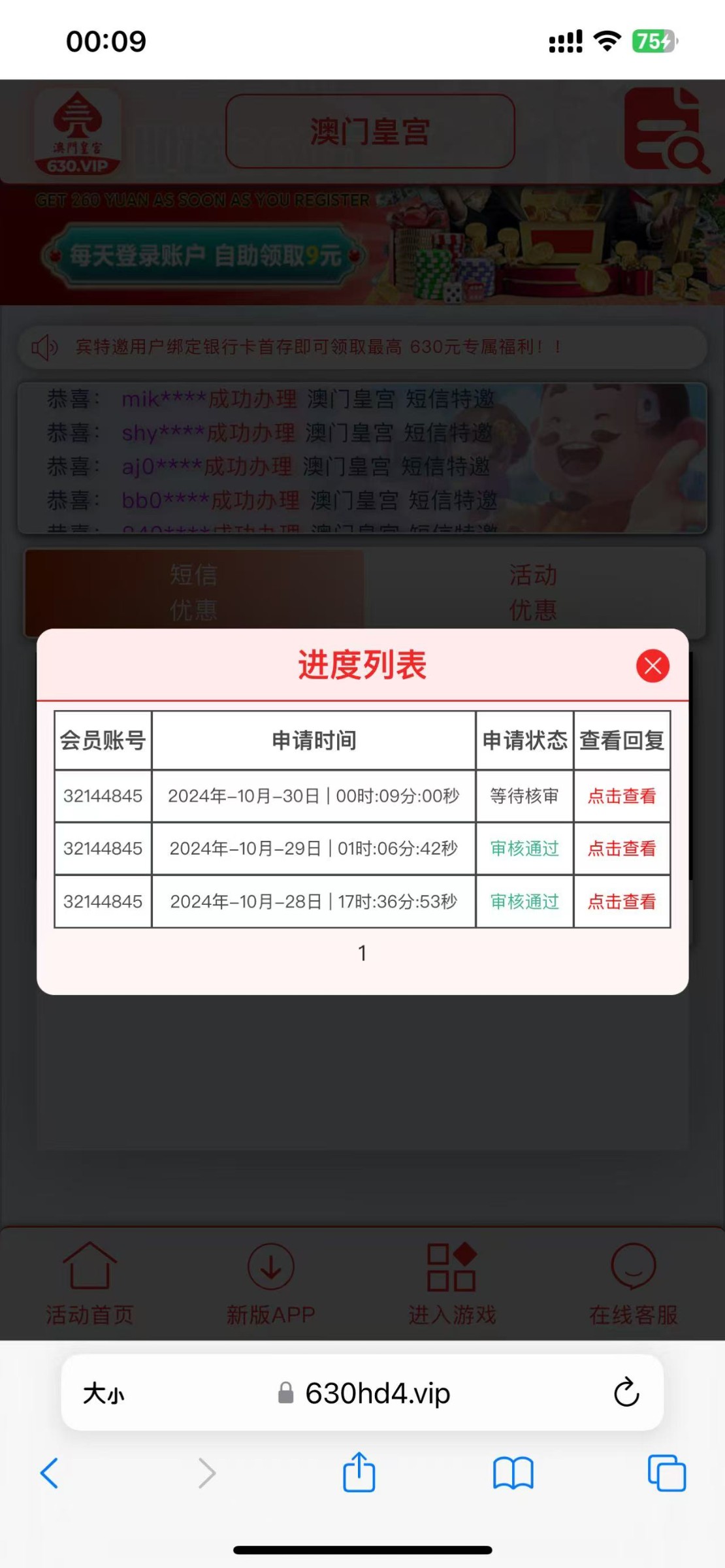Select page 1 of progress list
725x1568 pixels.
click(x=362, y=953)
